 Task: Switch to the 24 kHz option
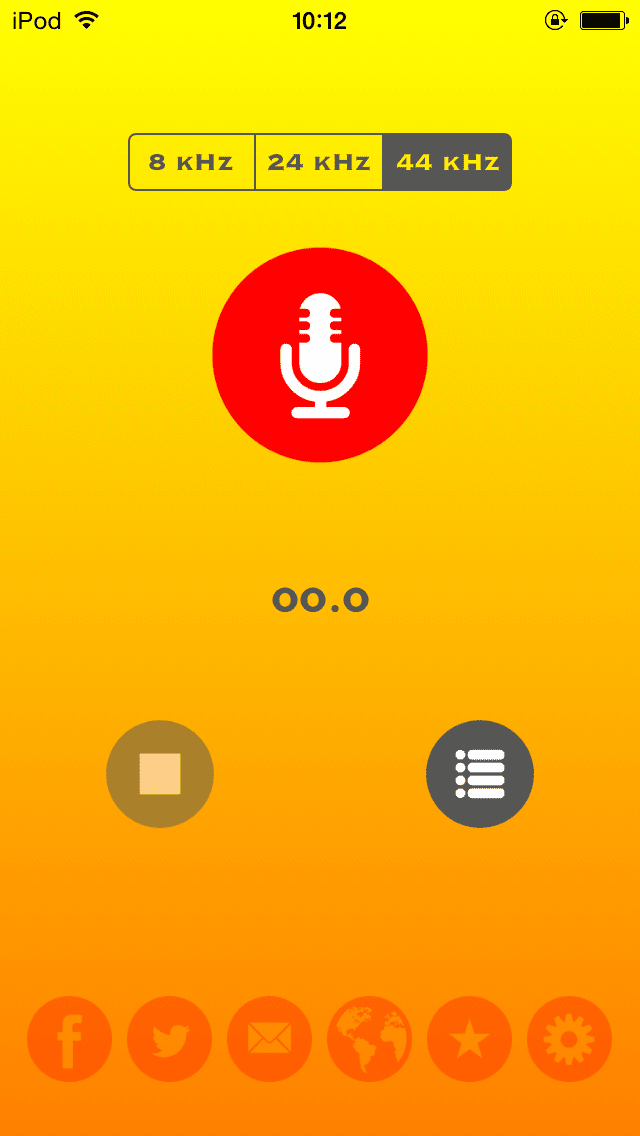point(319,162)
